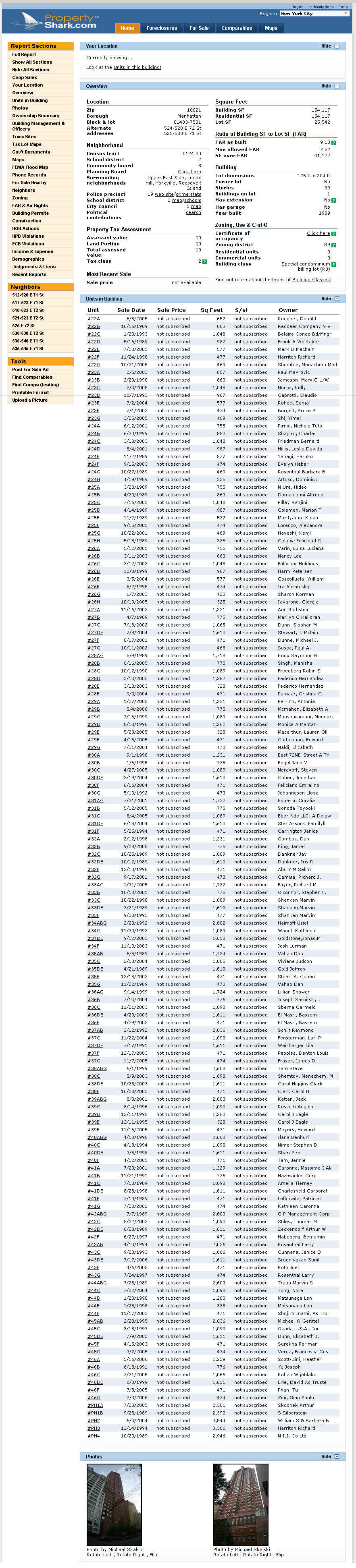Open the police precinct crime stats link

pos(188,194)
